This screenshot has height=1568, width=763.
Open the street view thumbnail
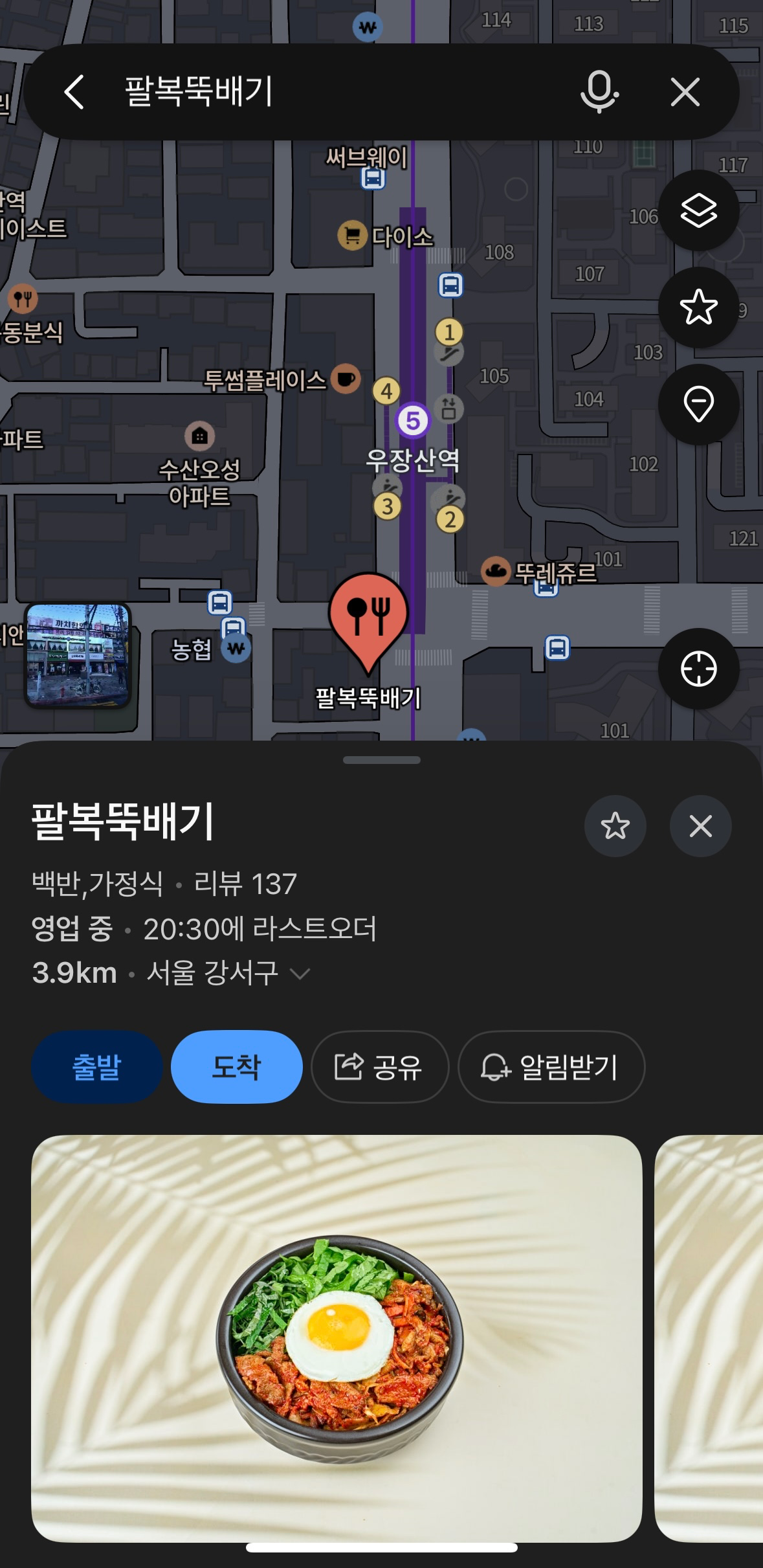[x=78, y=655]
